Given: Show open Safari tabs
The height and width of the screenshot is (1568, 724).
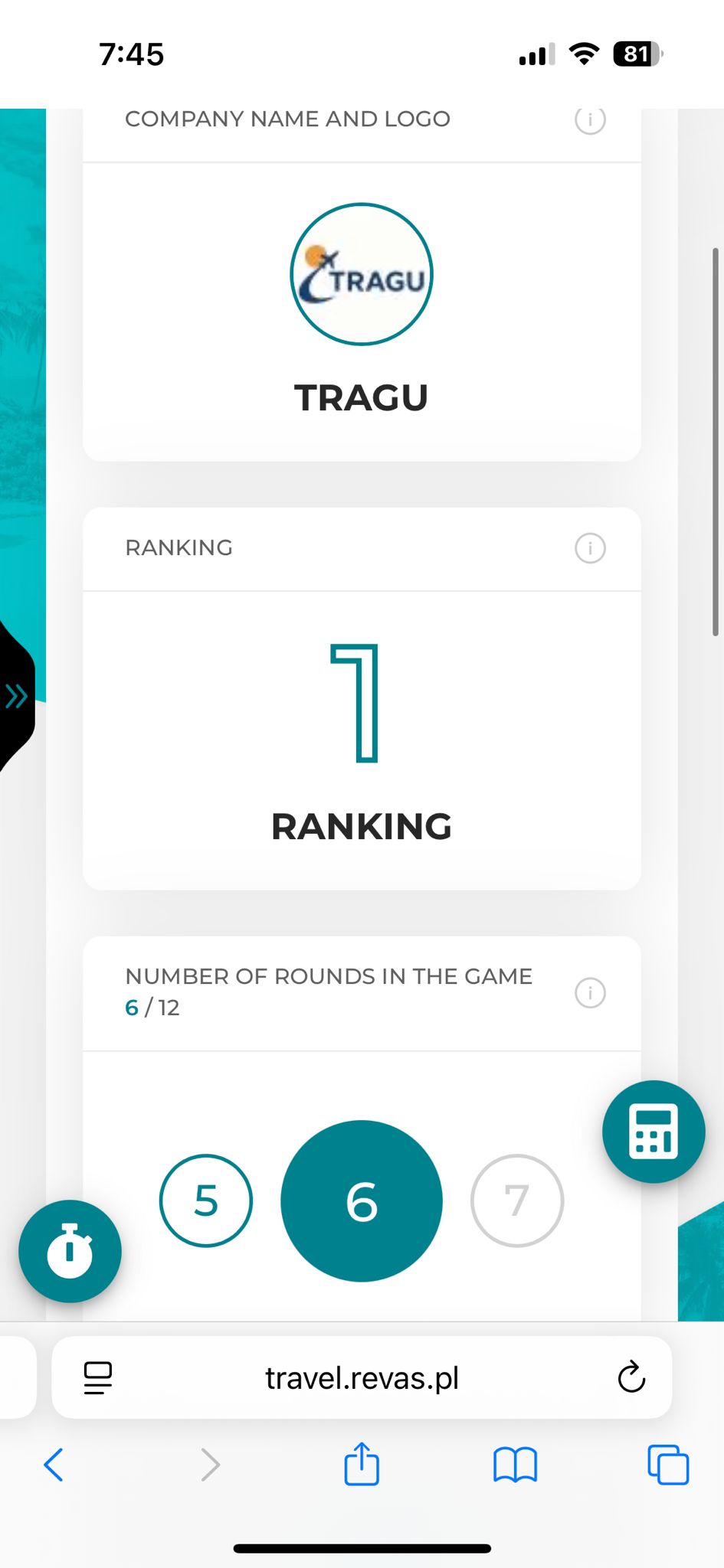Looking at the screenshot, I should [668, 1465].
